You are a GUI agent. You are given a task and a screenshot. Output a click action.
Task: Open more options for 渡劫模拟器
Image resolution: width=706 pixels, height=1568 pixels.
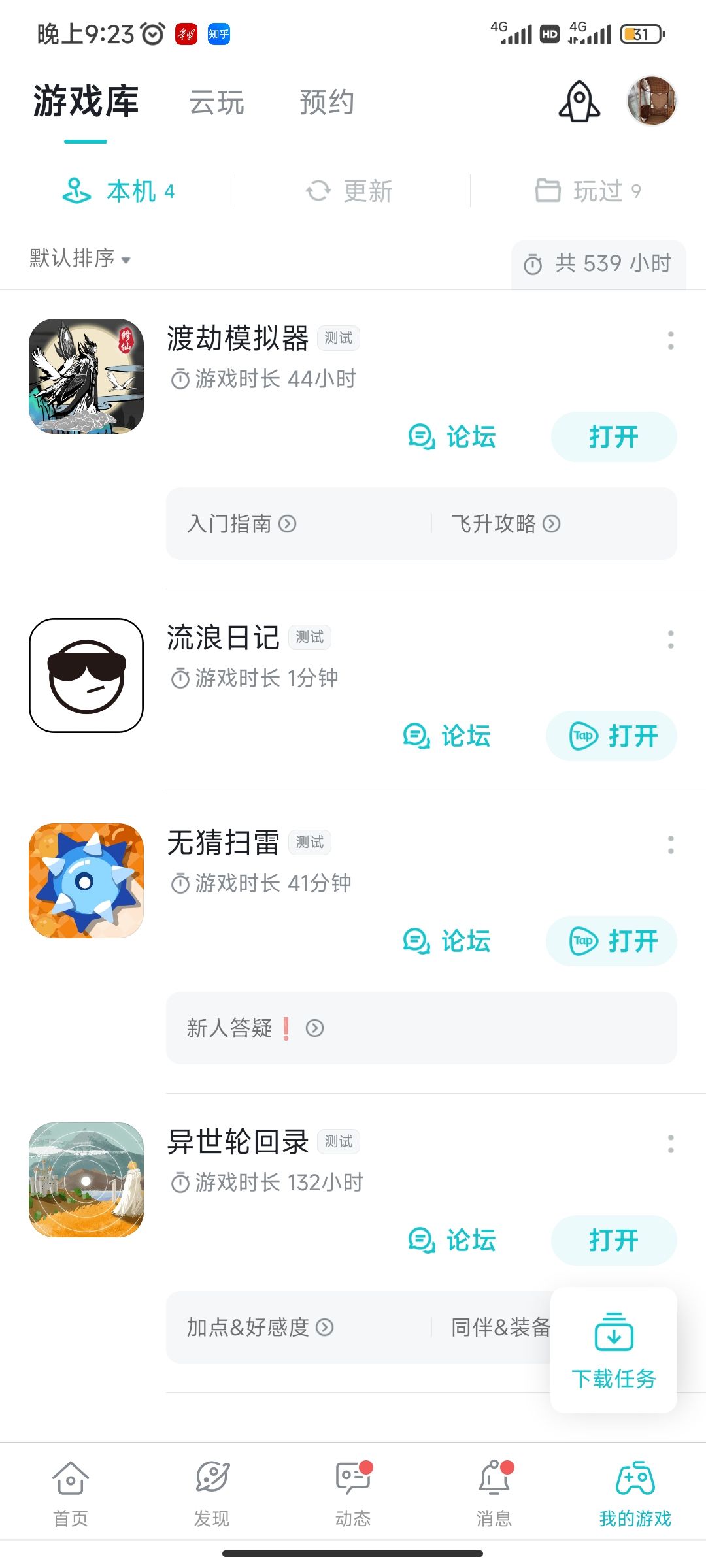point(671,340)
